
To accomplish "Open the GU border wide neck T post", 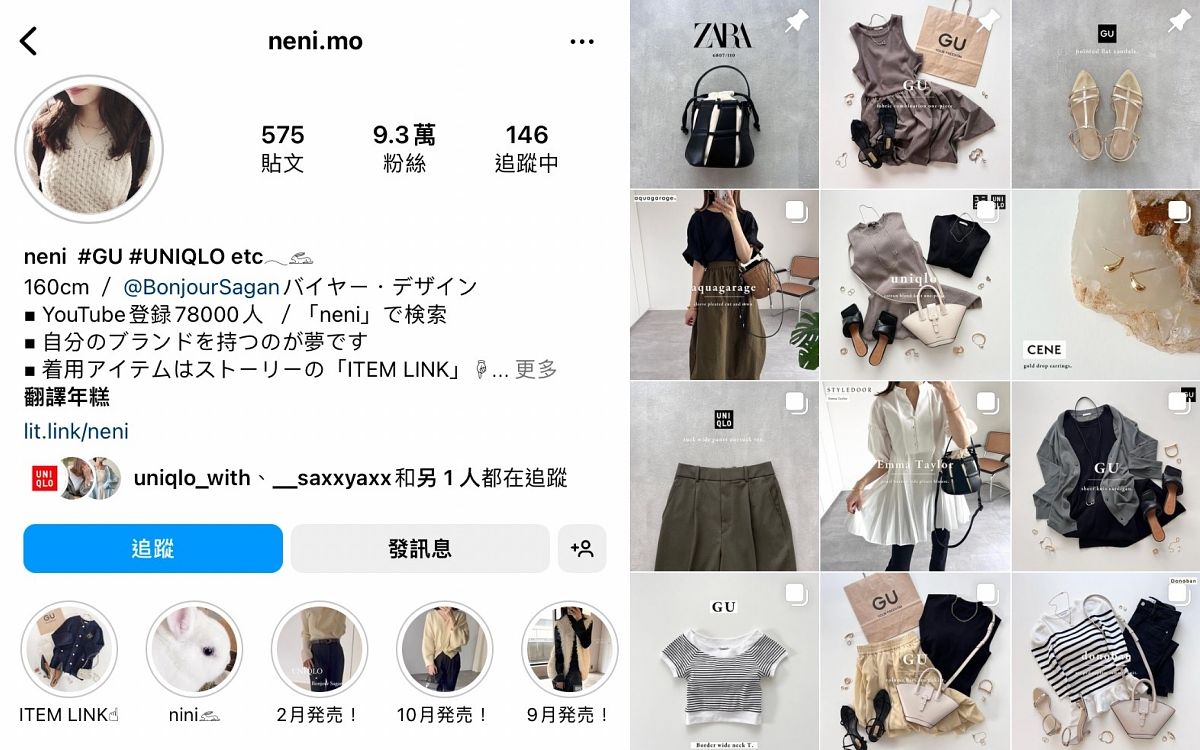I will point(723,661).
